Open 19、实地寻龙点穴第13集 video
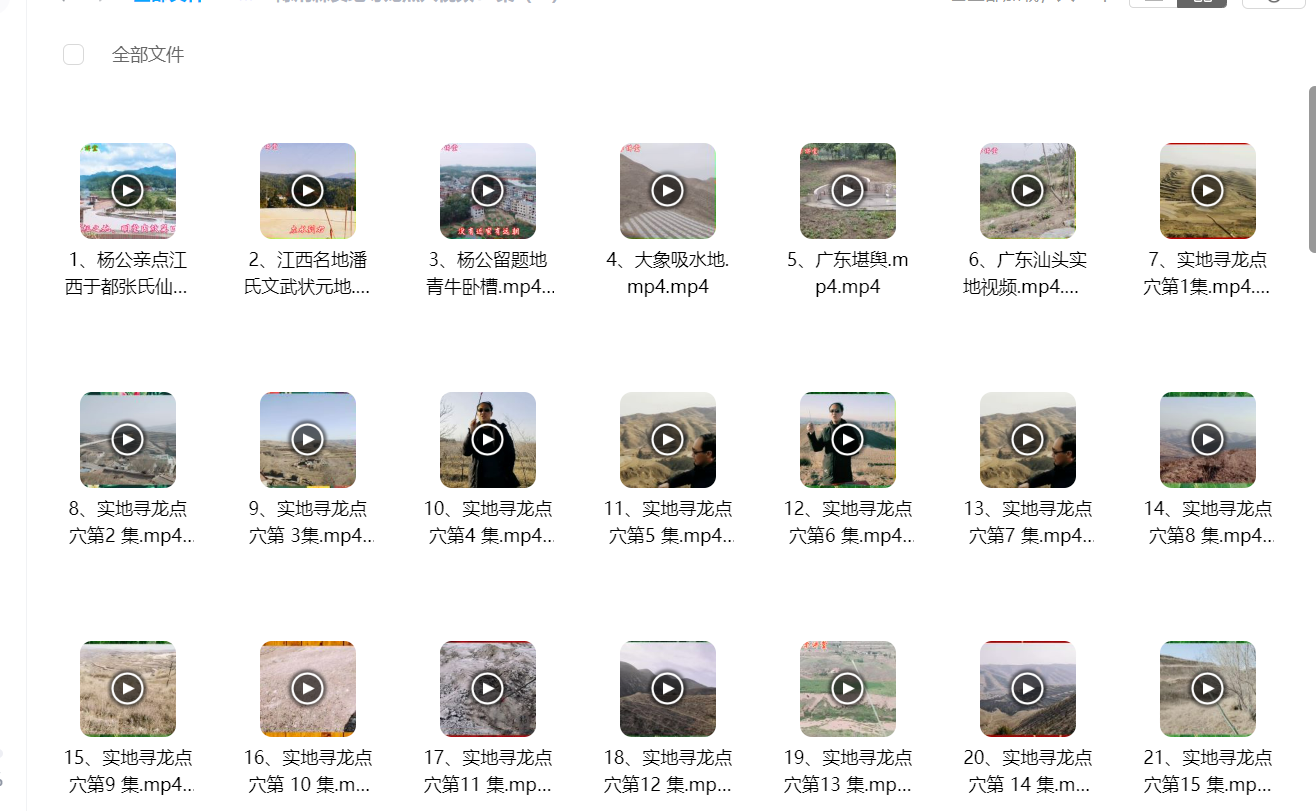 pyautogui.click(x=848, y=688)
